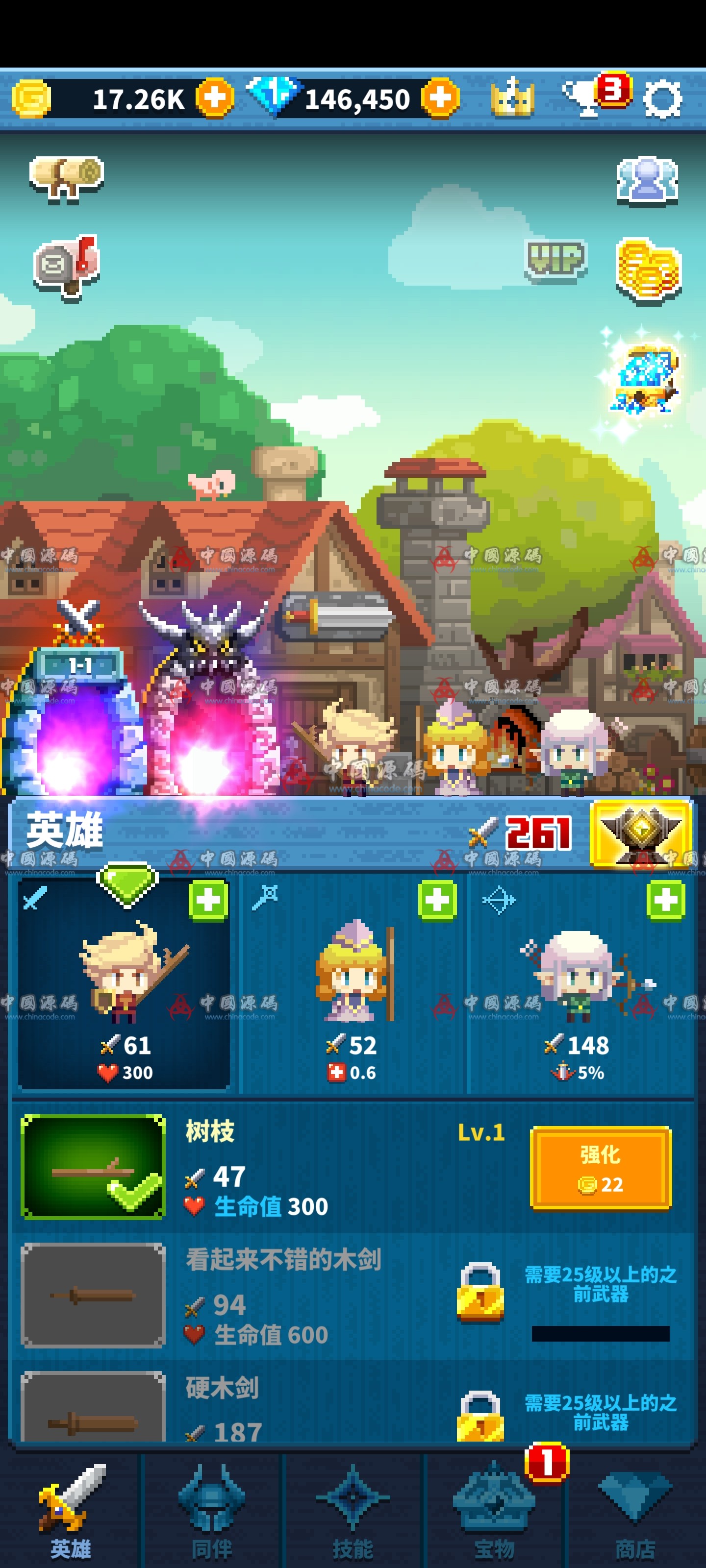Open the settings gear
This screenshot has height=1568, width=706.
[662, 98]
